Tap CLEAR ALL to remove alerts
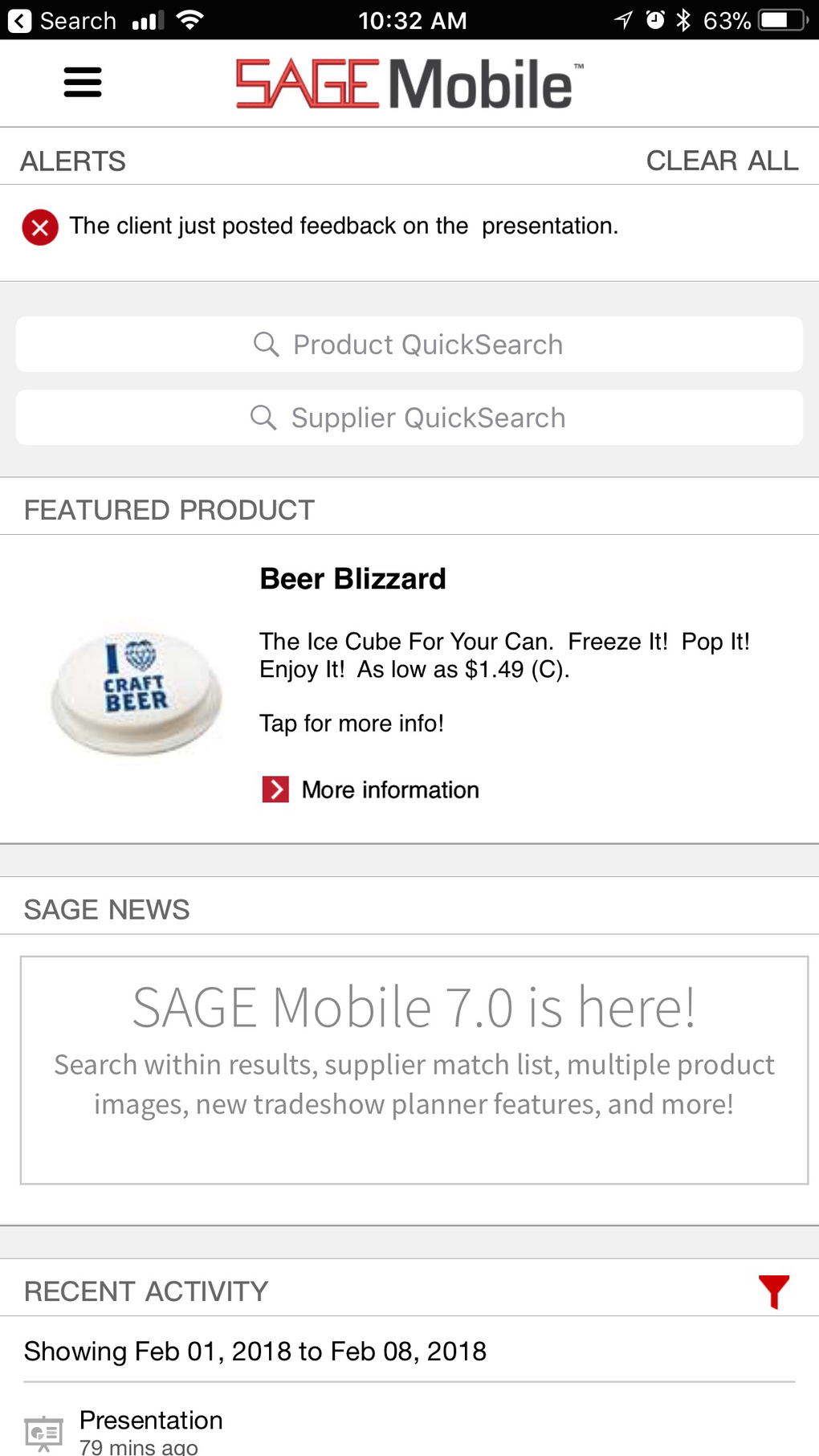The width and height of the screenshot is (819, 1456). [x=721, y=161]
